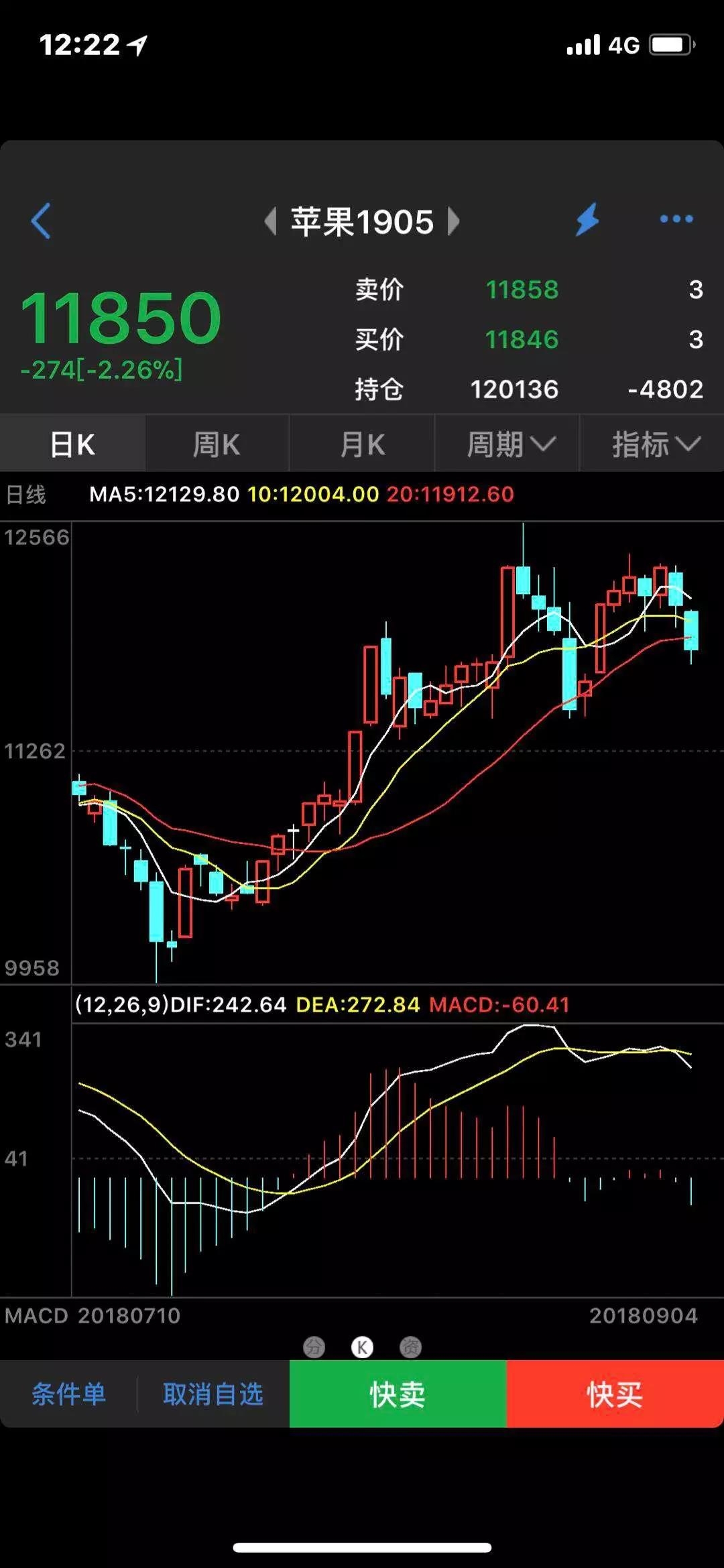Viewport: 724px width, 1568px height.
Task: Go back using the blue arrow
Action: click(x=41, y=221)
